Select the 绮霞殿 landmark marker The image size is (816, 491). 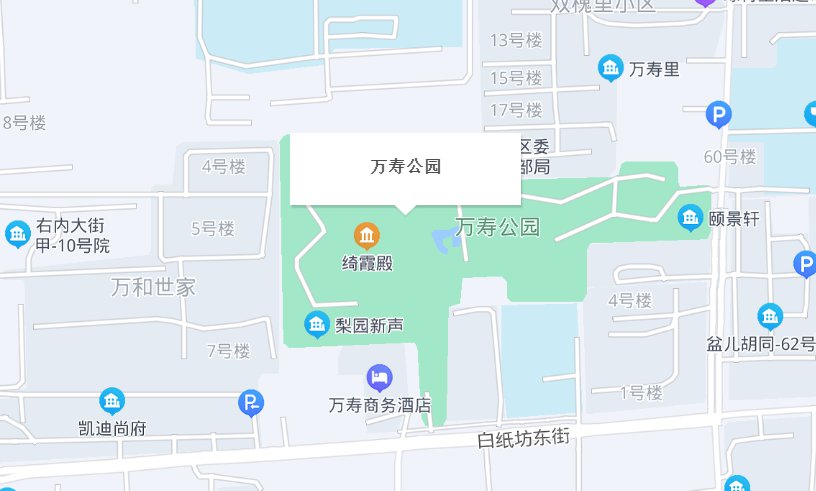[366, 236]
